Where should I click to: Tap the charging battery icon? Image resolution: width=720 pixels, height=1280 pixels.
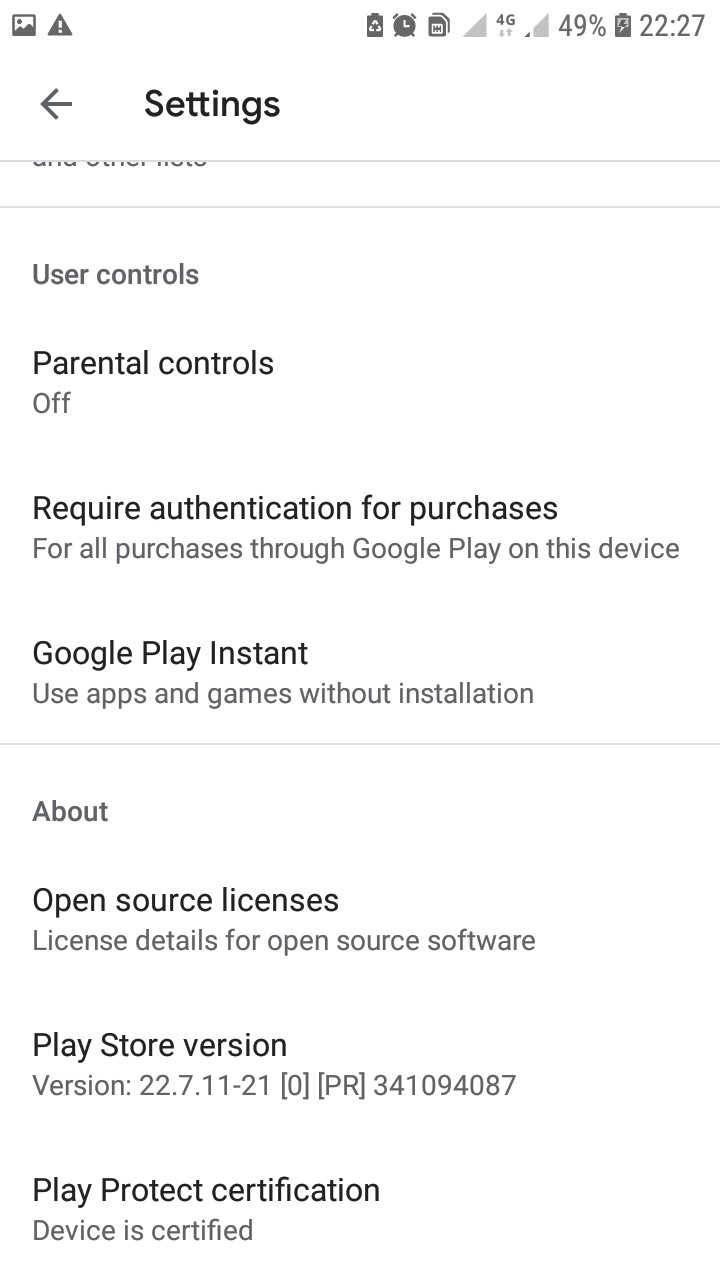(622, 27)
